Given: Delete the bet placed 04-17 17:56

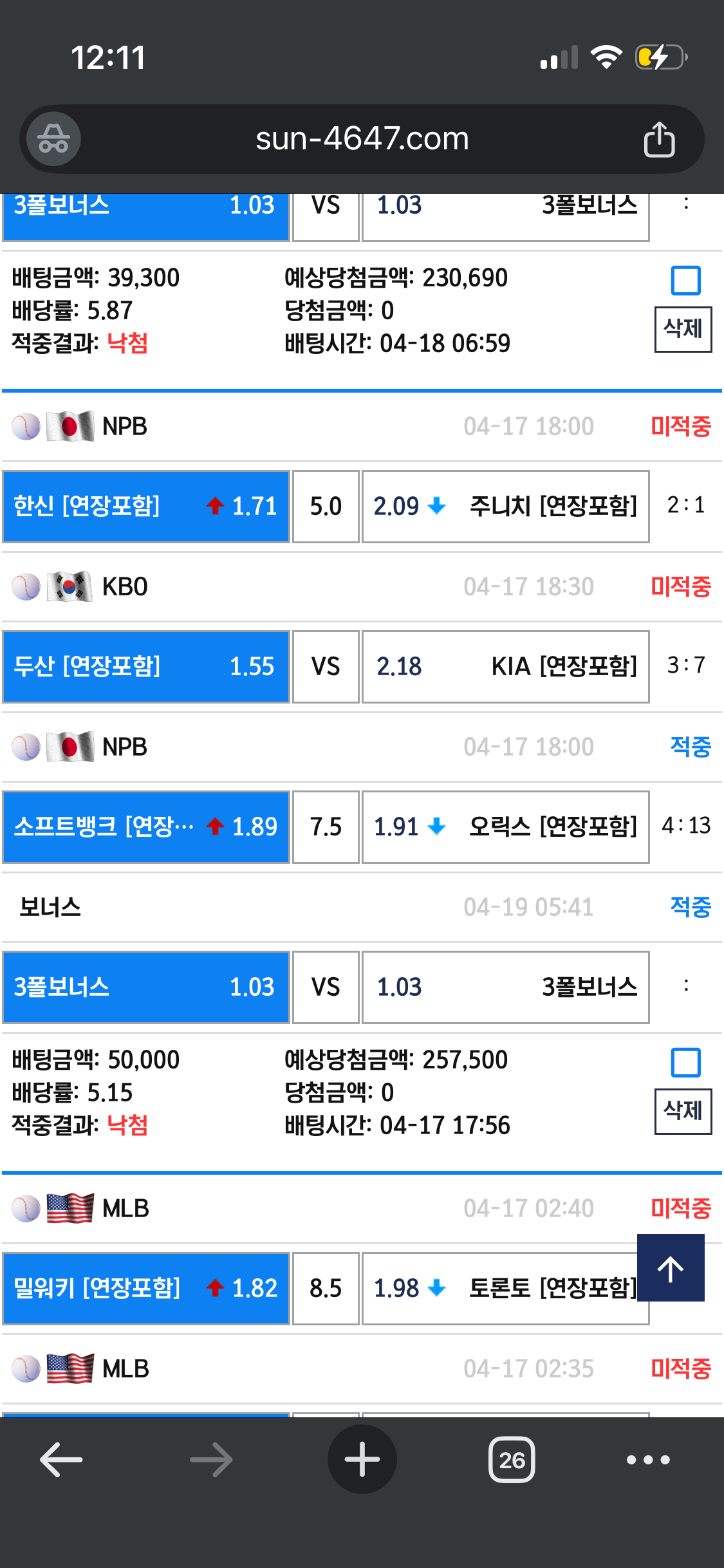Looking at the screenshot, I should click(x=683, y=1111).
